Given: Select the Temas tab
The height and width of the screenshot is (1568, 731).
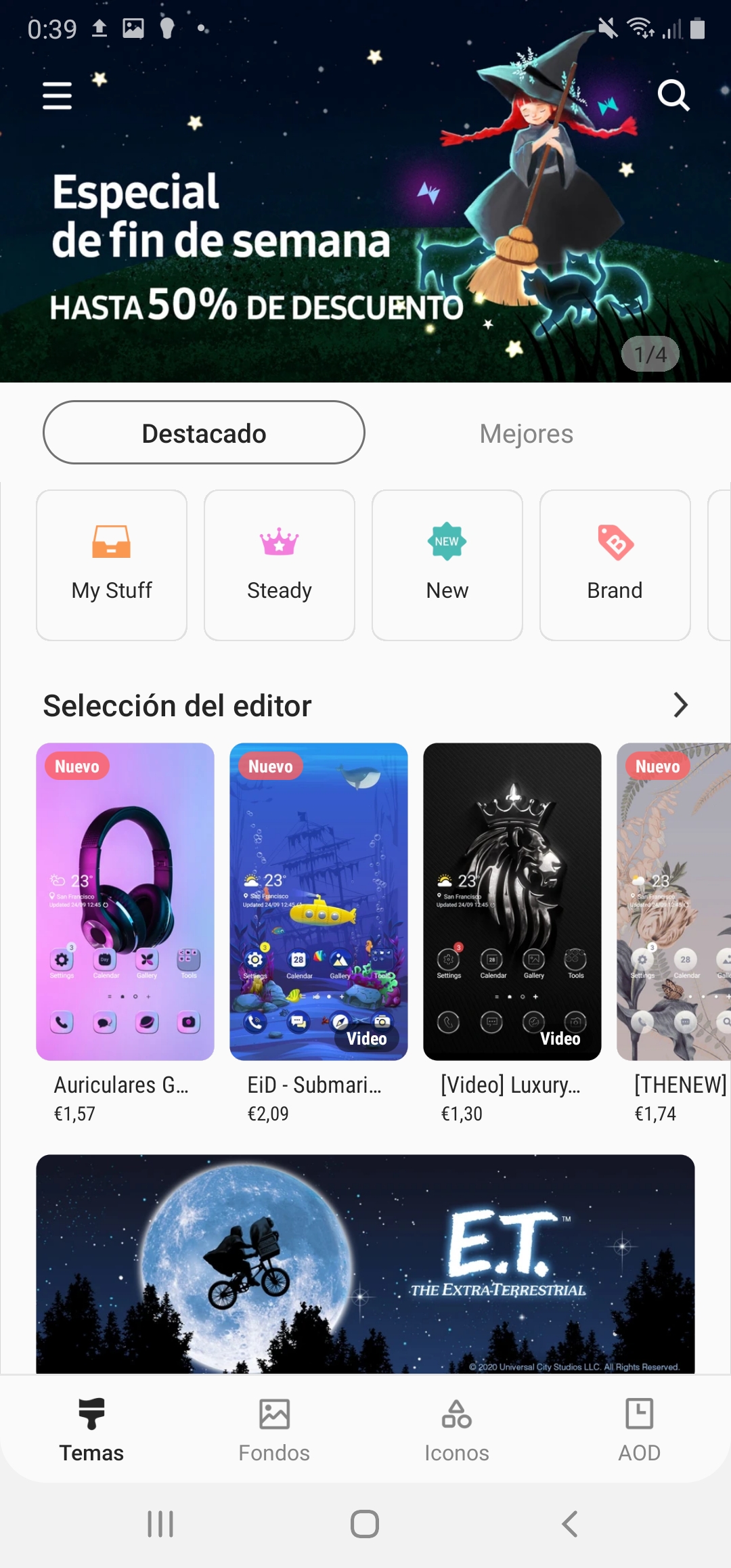Looking at the screenshot, I should (x=91, y=1430).
